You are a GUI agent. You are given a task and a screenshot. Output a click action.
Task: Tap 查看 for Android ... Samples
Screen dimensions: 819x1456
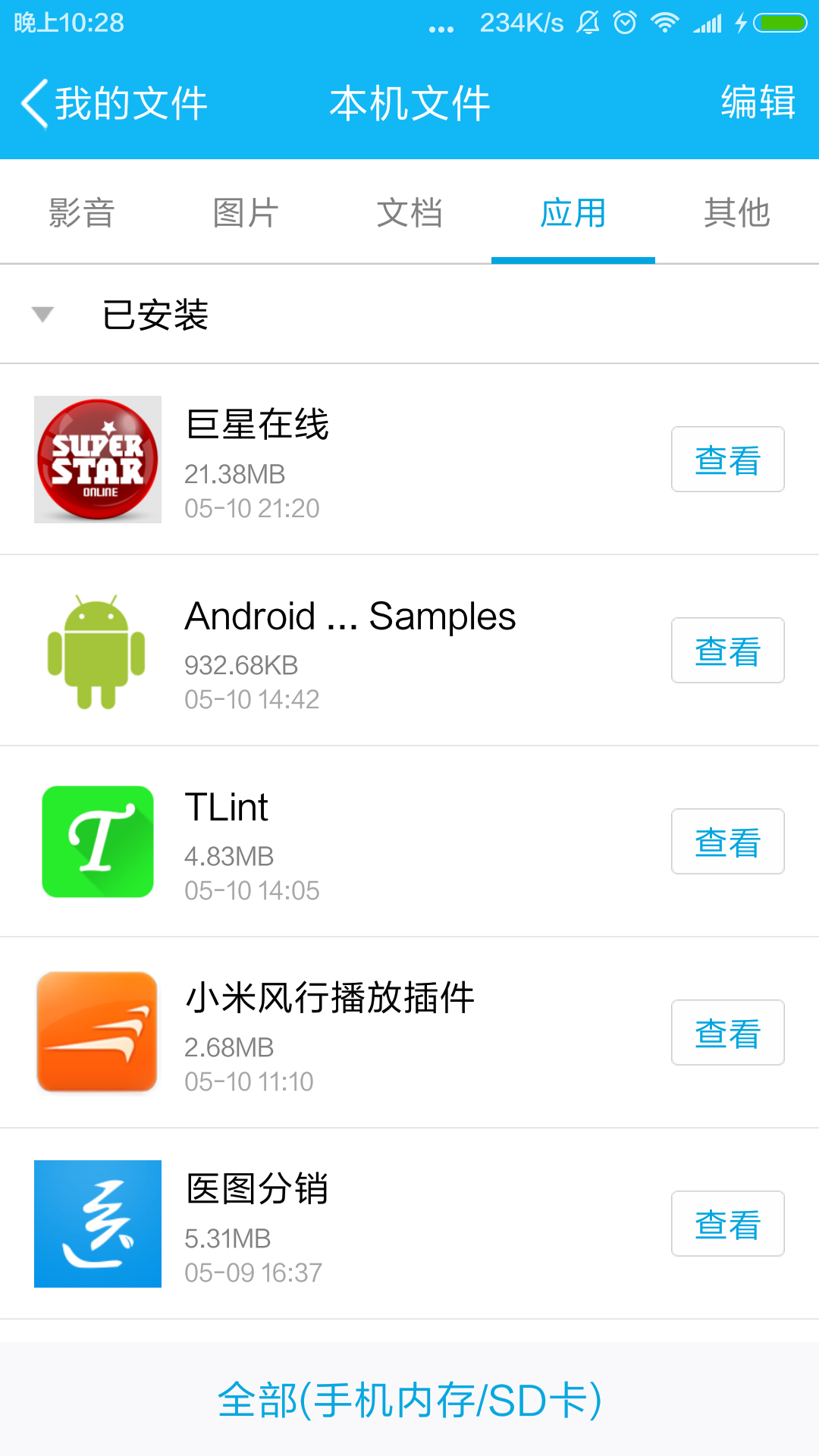(727, 651)
